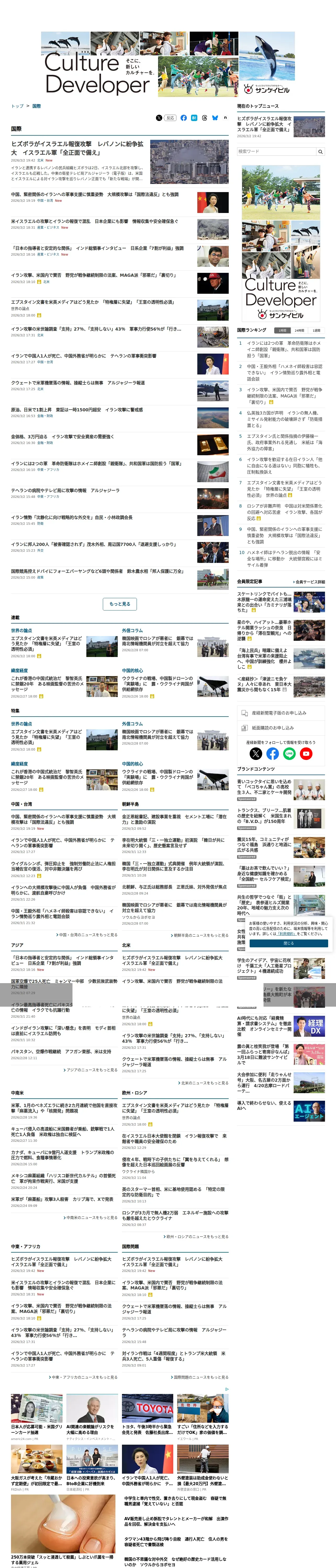
Task: Open the Culture Developer banner at top
Action: 168,65
